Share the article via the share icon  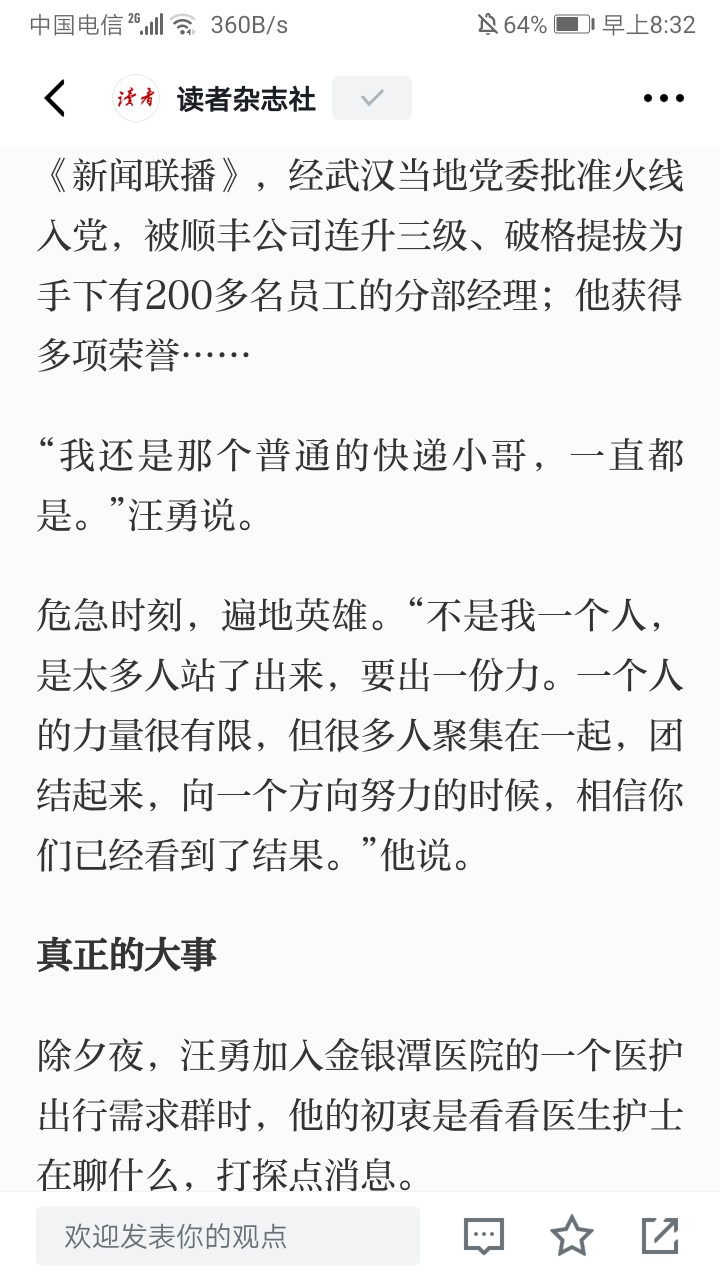[660, 1236]
